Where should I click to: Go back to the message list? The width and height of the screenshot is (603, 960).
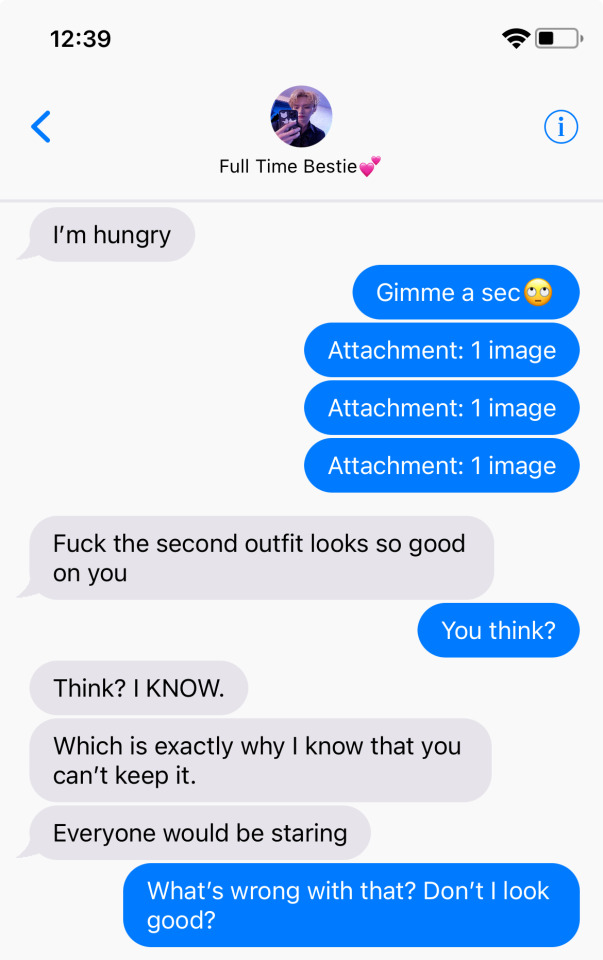pyautogui.click(x=41, y=127)
